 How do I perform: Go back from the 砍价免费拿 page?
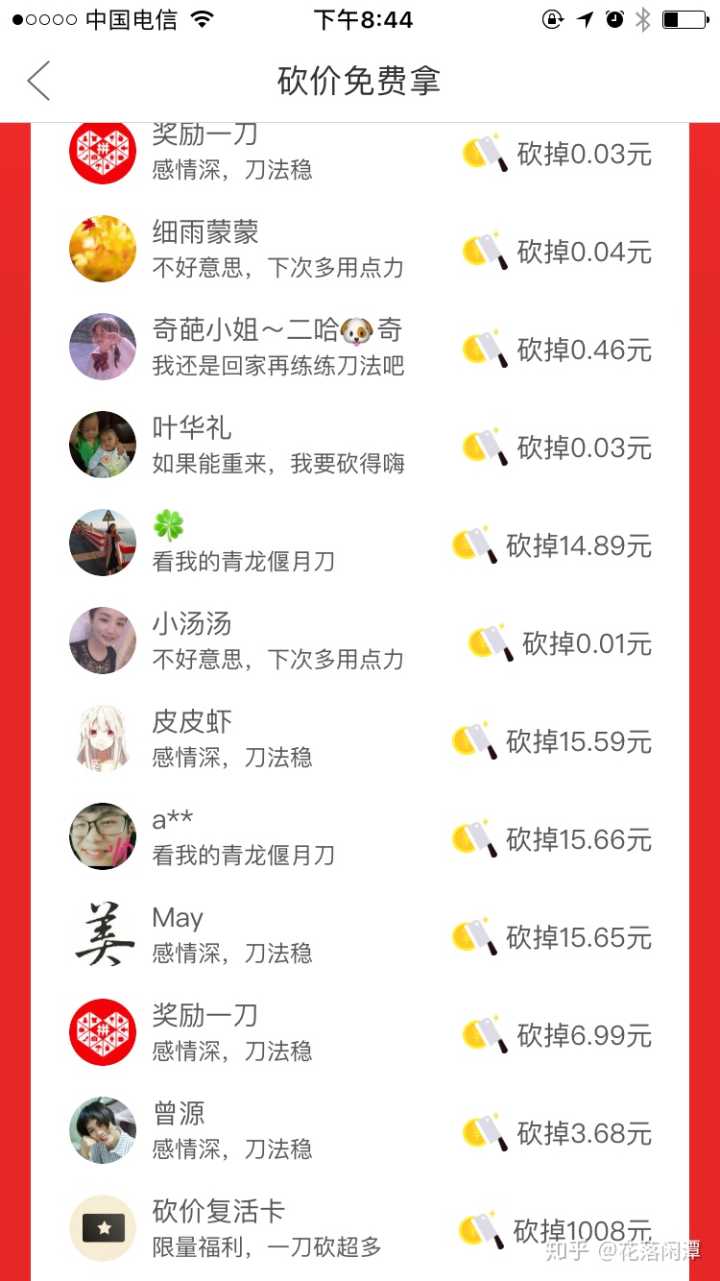click(x=39, y=81)
